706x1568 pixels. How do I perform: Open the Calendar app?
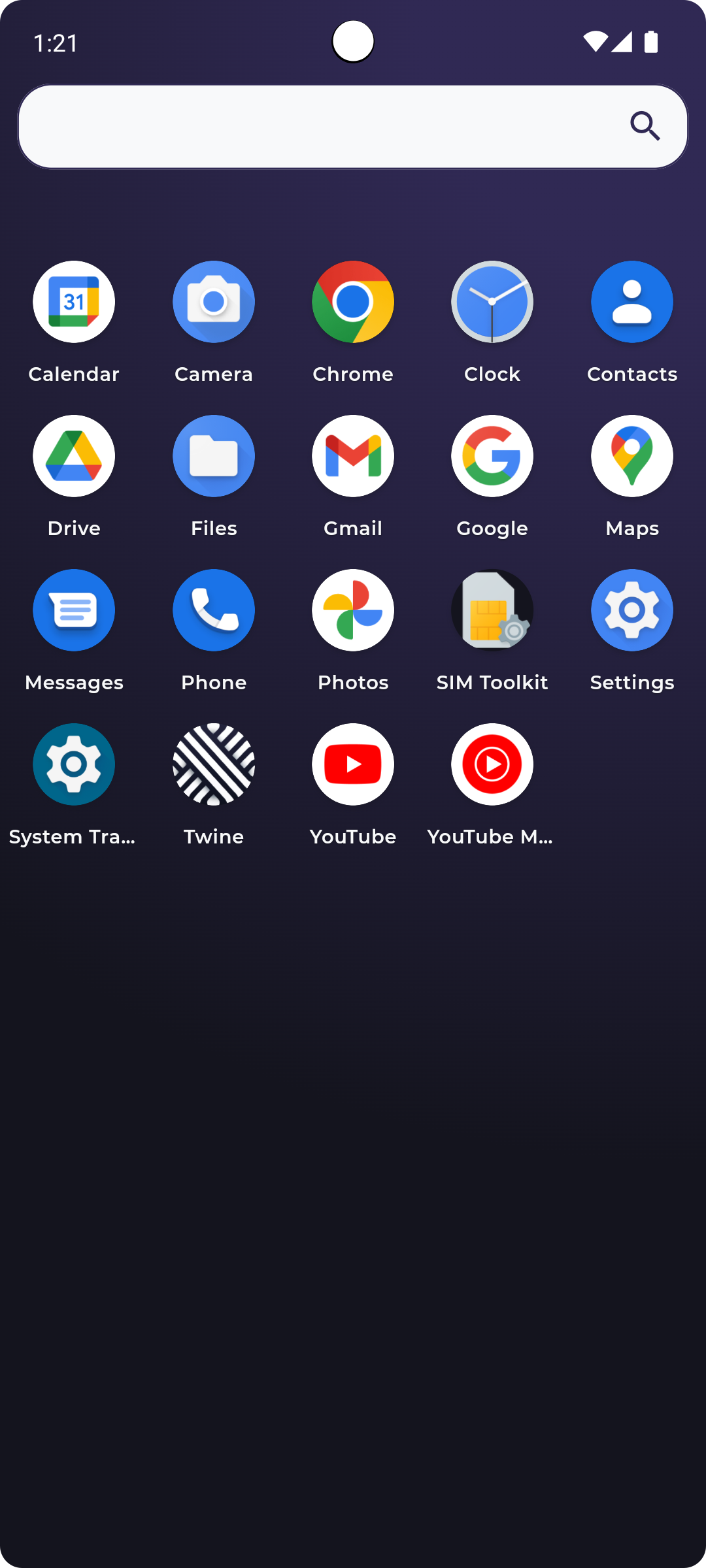[x=74, y=302]
